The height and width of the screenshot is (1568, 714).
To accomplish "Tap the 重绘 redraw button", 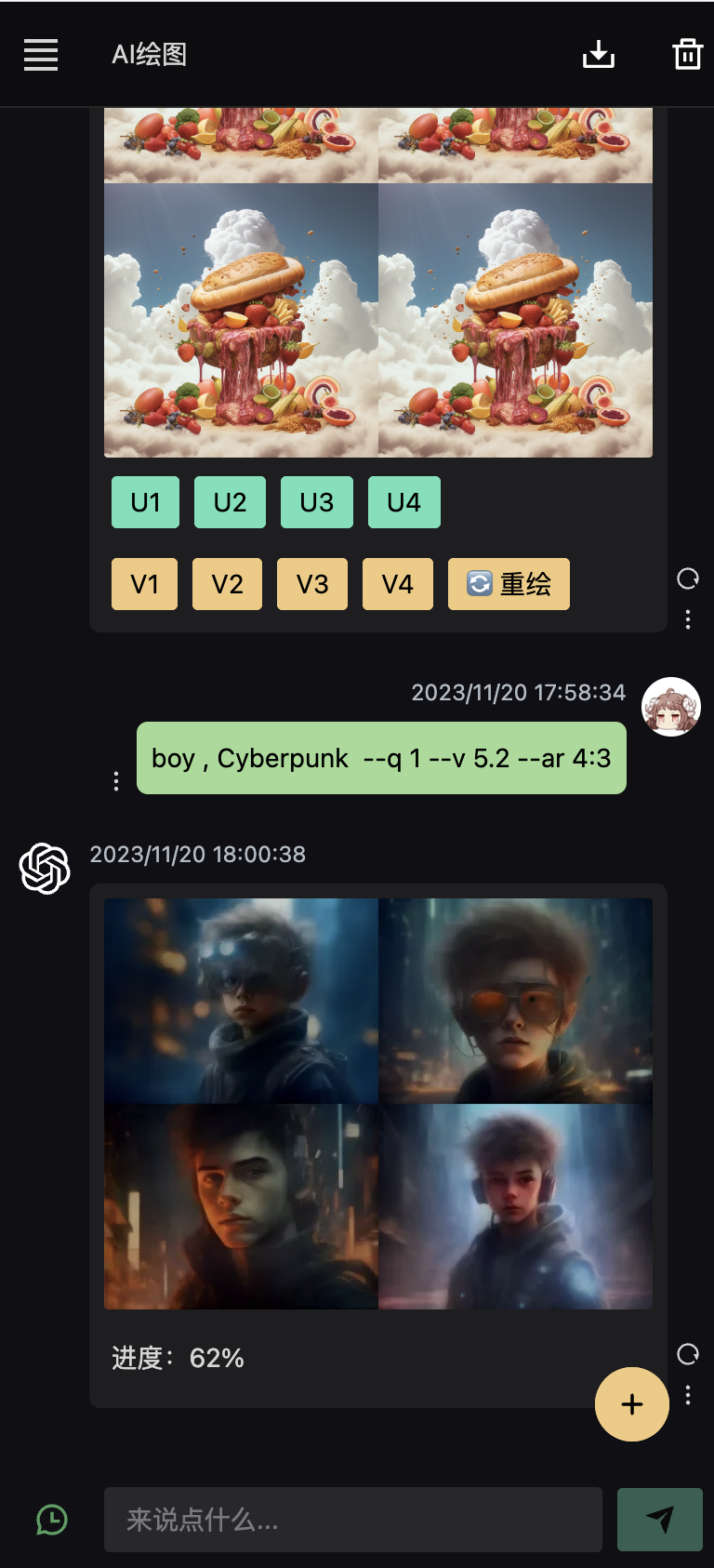I will pyautogui.click(x=509, y=584).
